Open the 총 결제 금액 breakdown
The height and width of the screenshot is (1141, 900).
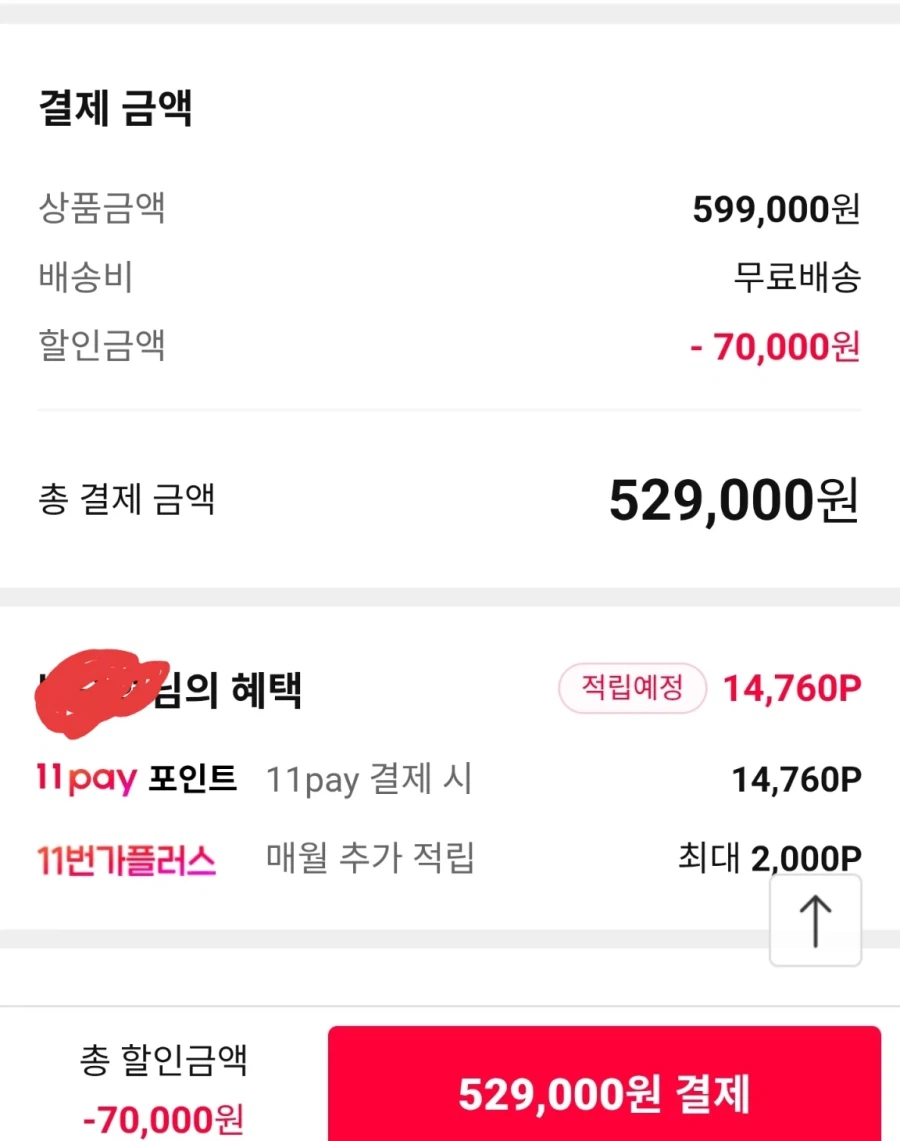(125, 500)
